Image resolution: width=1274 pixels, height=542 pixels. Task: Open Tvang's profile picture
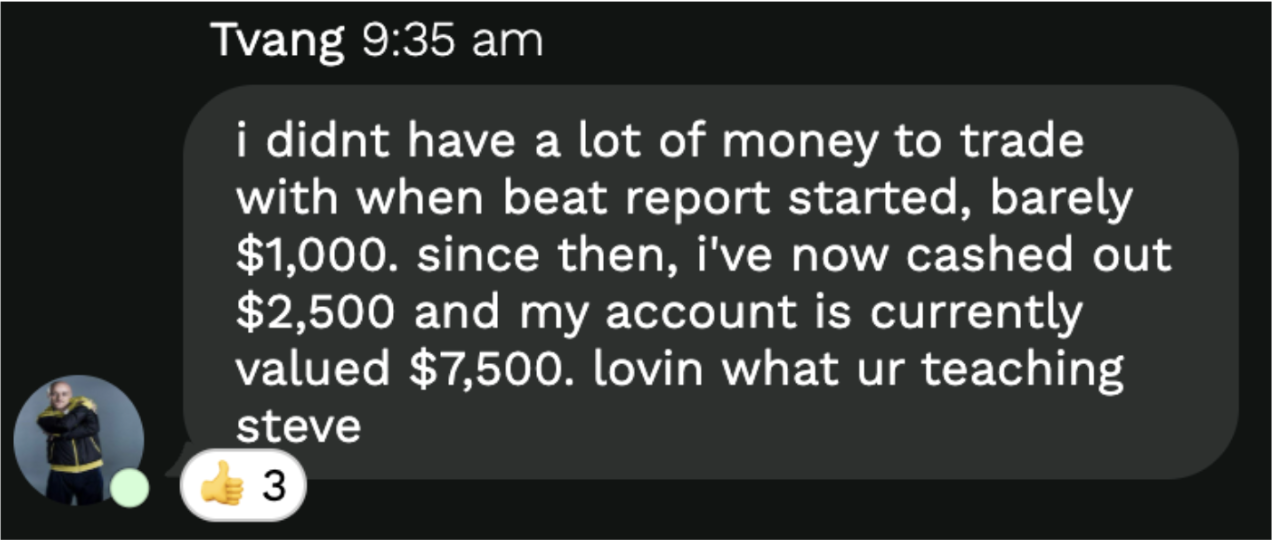(78, 440)
